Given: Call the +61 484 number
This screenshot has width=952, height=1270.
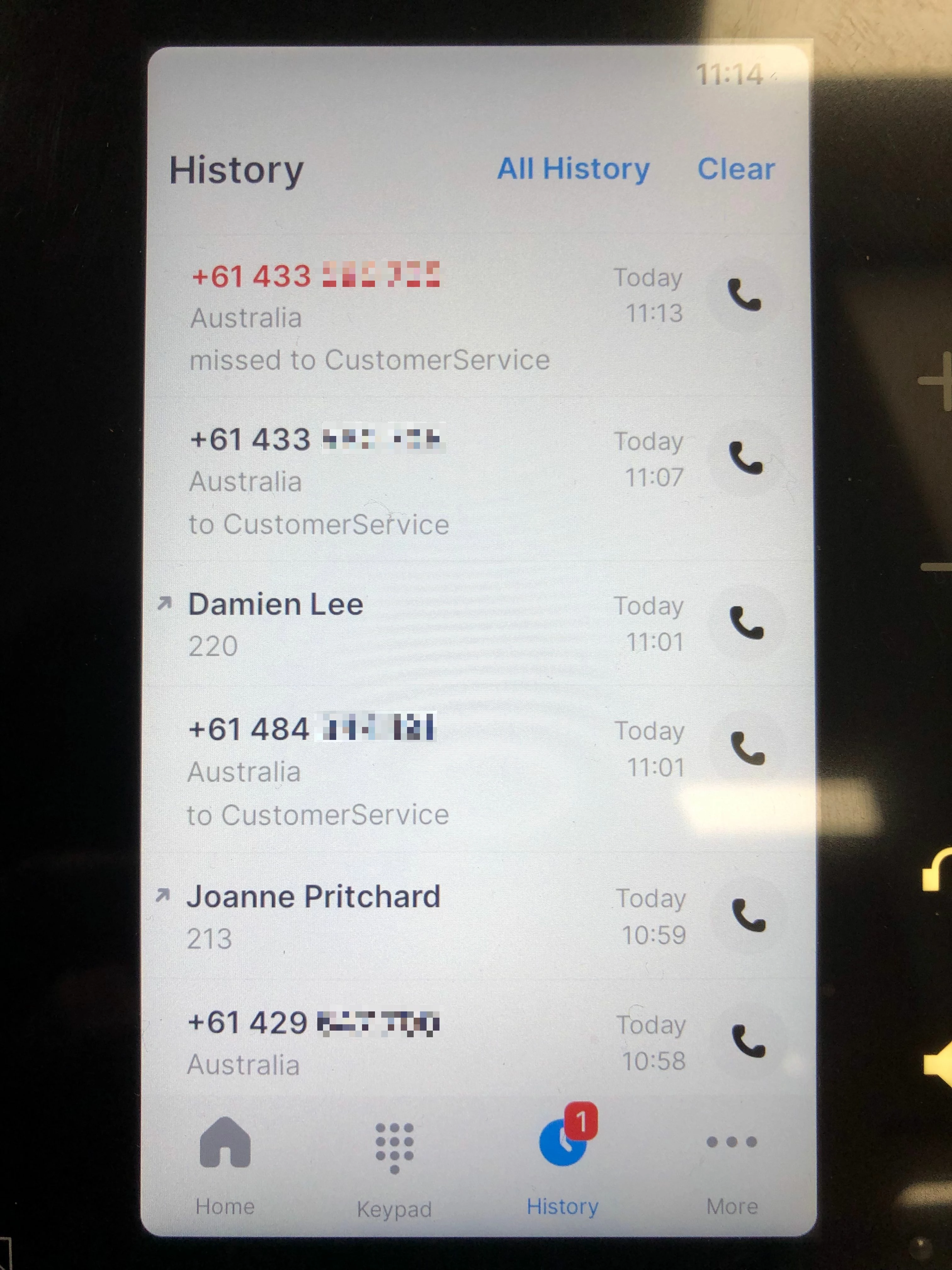Looking at the screenshot, I should tap(748, 749).
